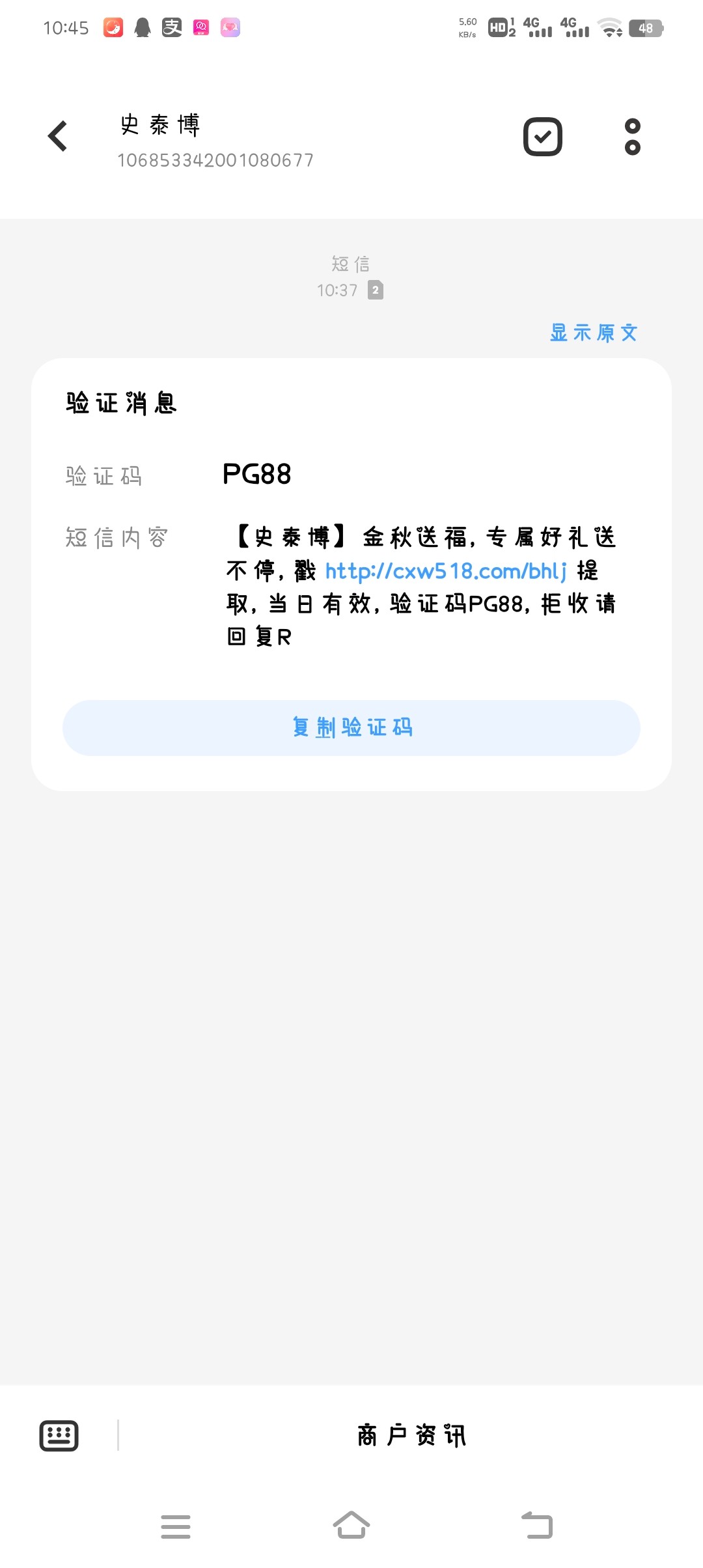Switch to keyboard input icon
The width and height of the screenshot is (703, 1568).
[59, 1436]
